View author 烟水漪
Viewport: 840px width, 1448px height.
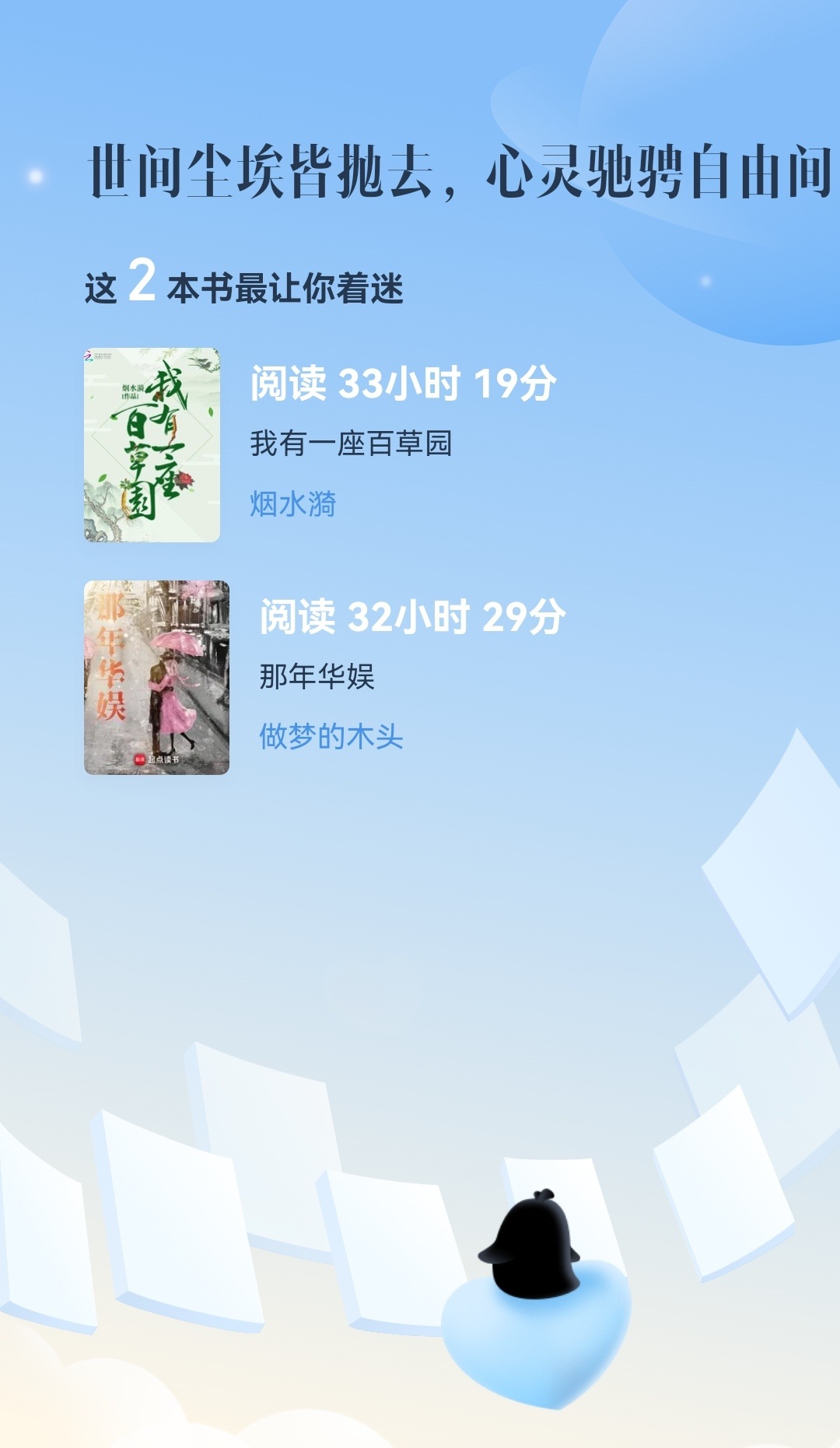[293, 504]
